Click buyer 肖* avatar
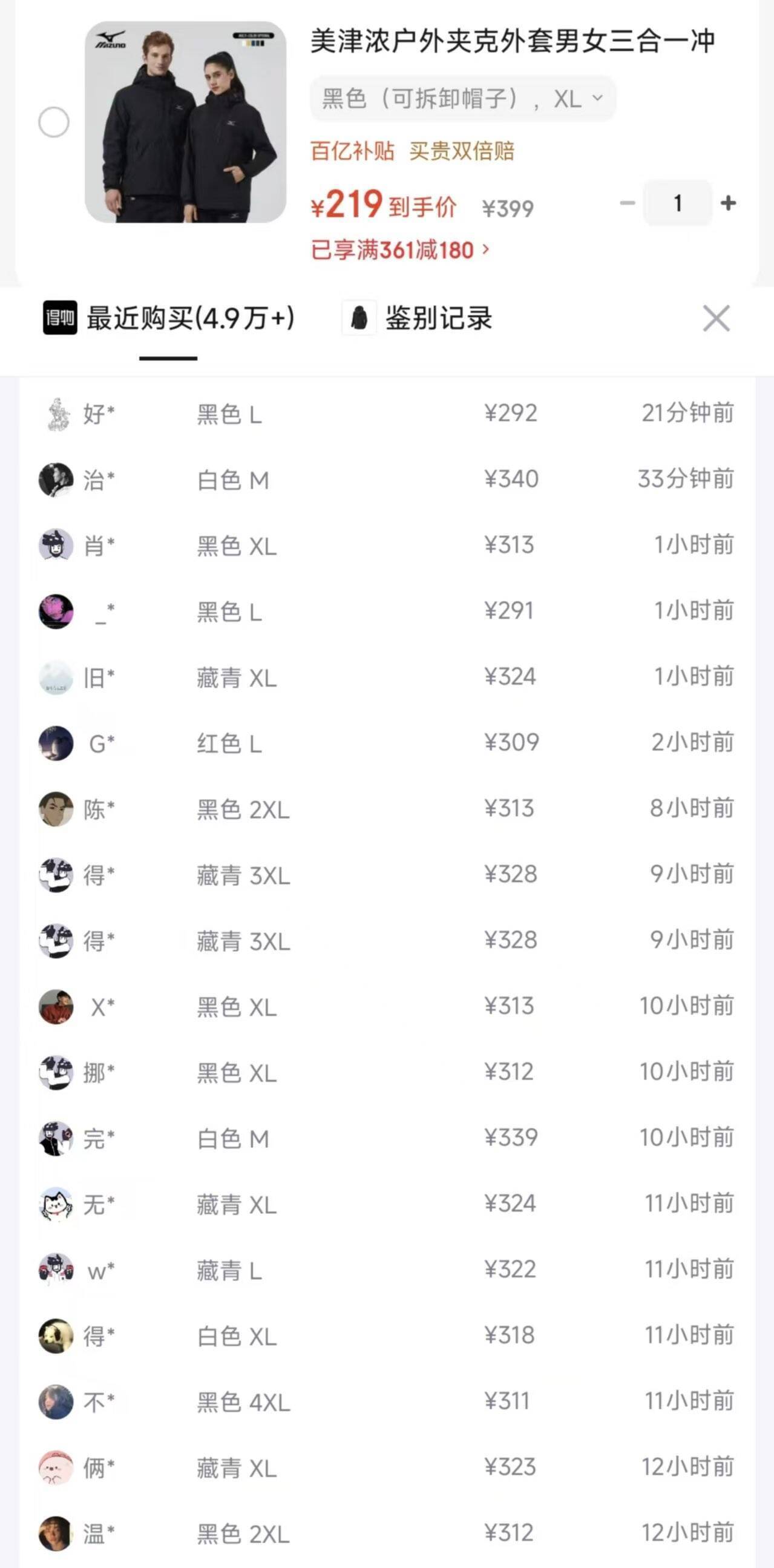This screenshot has width=774, height=1568. click(x=56, y=546)
